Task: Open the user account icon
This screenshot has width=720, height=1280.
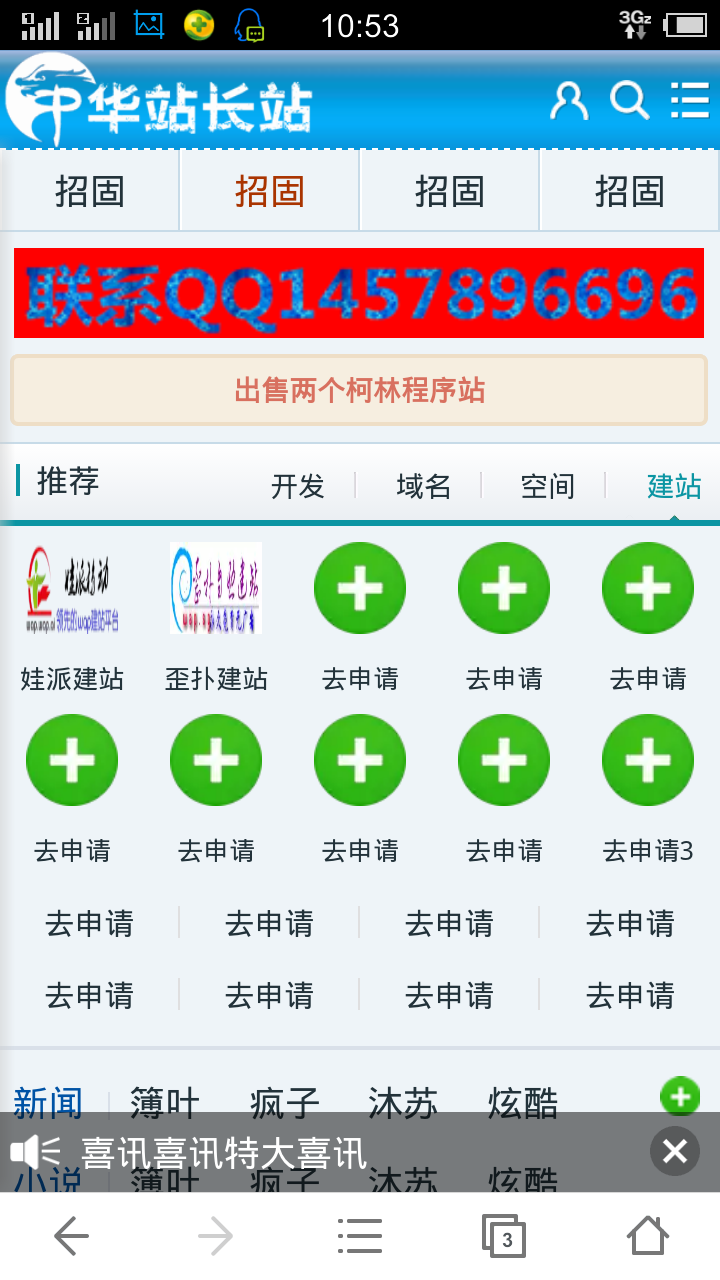Action: (x=569, y=101)
